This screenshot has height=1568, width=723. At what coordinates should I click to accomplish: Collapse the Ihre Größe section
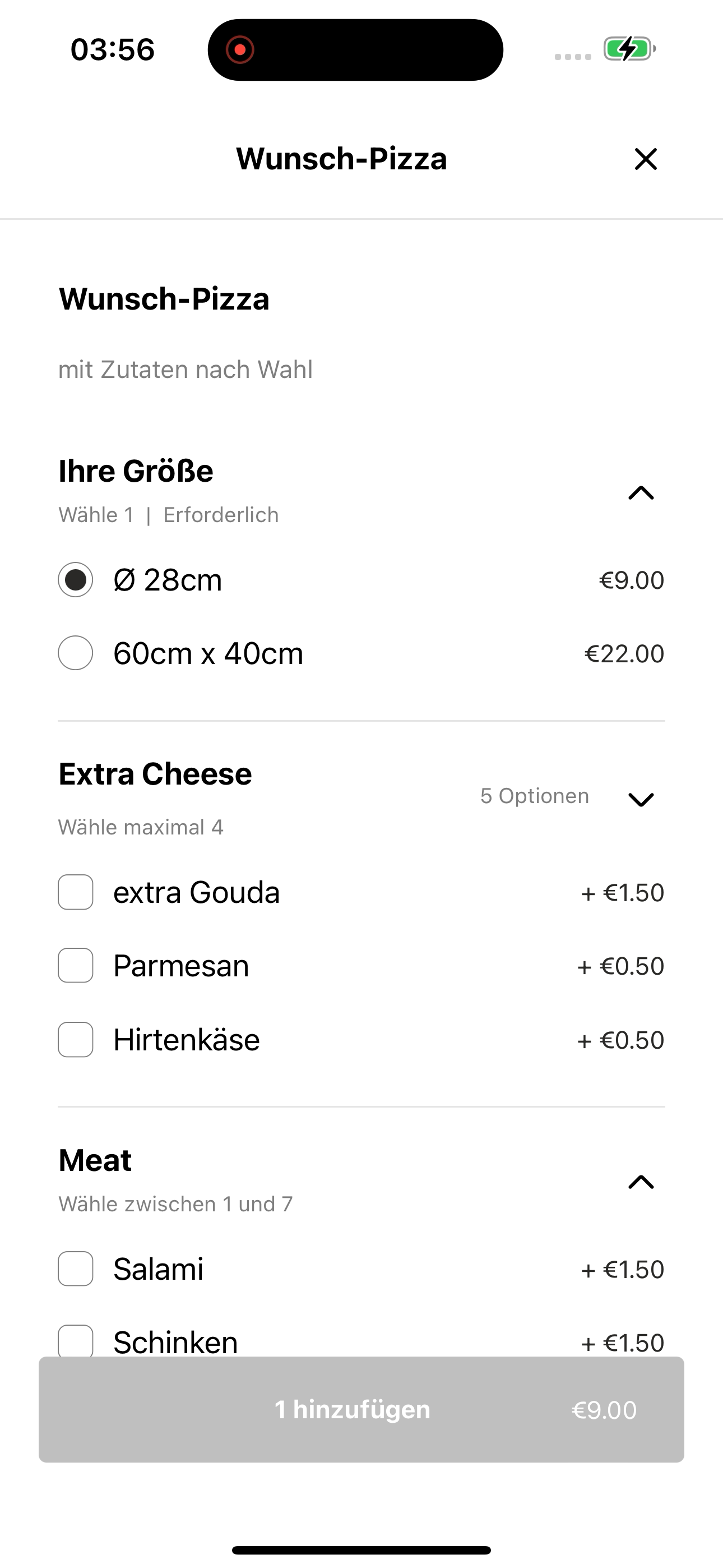(641, 492)
